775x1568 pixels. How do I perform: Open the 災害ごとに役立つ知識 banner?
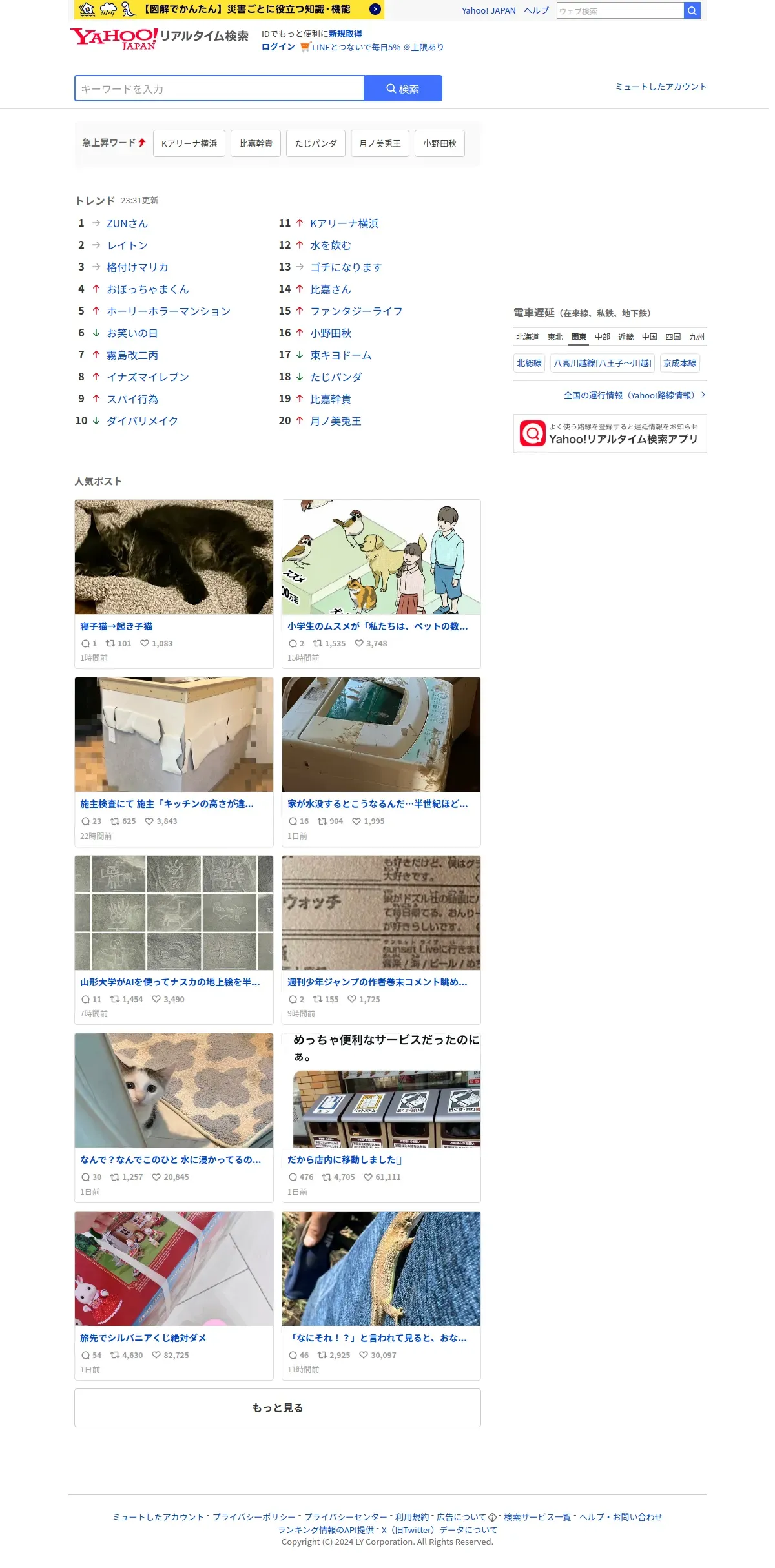[230, 9]
